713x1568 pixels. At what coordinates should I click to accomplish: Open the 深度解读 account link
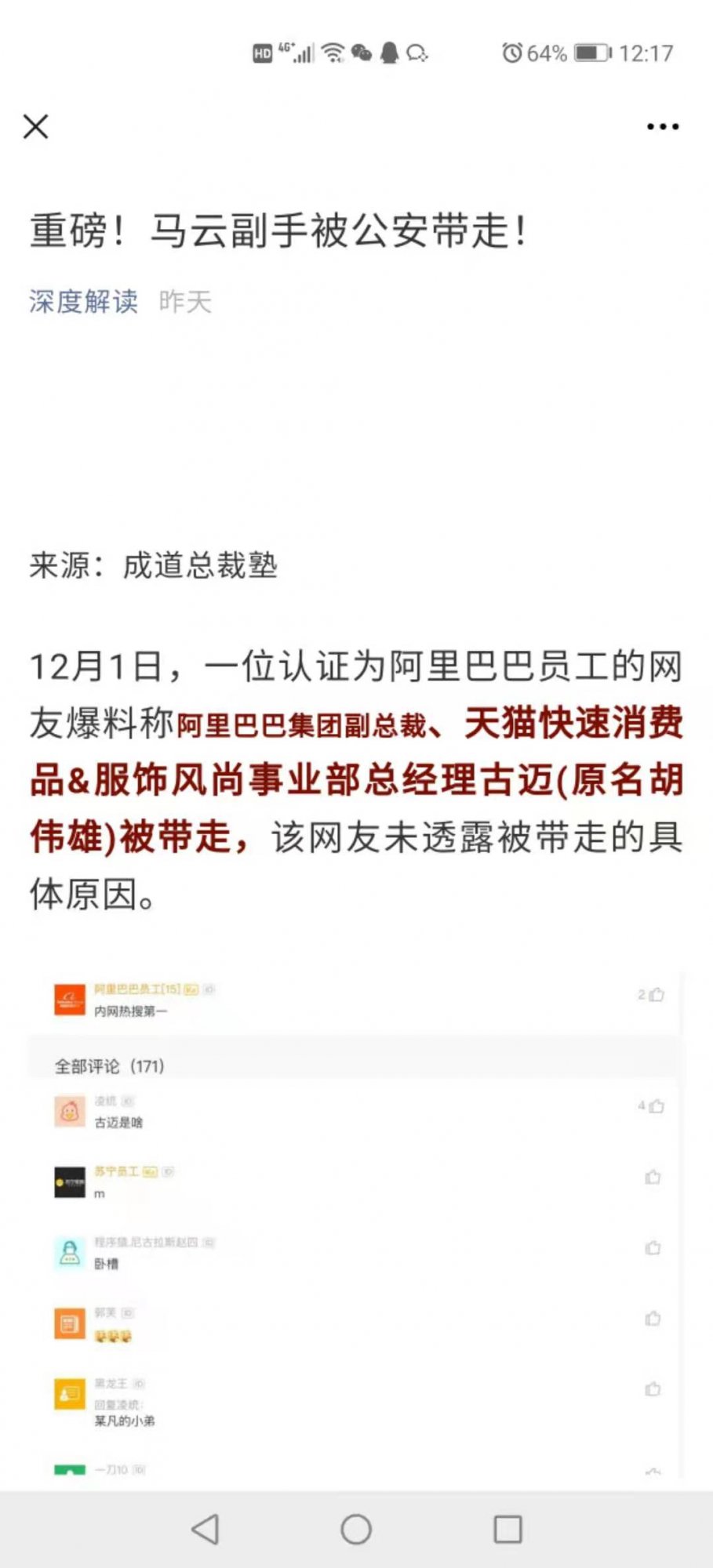click(84, 302)
